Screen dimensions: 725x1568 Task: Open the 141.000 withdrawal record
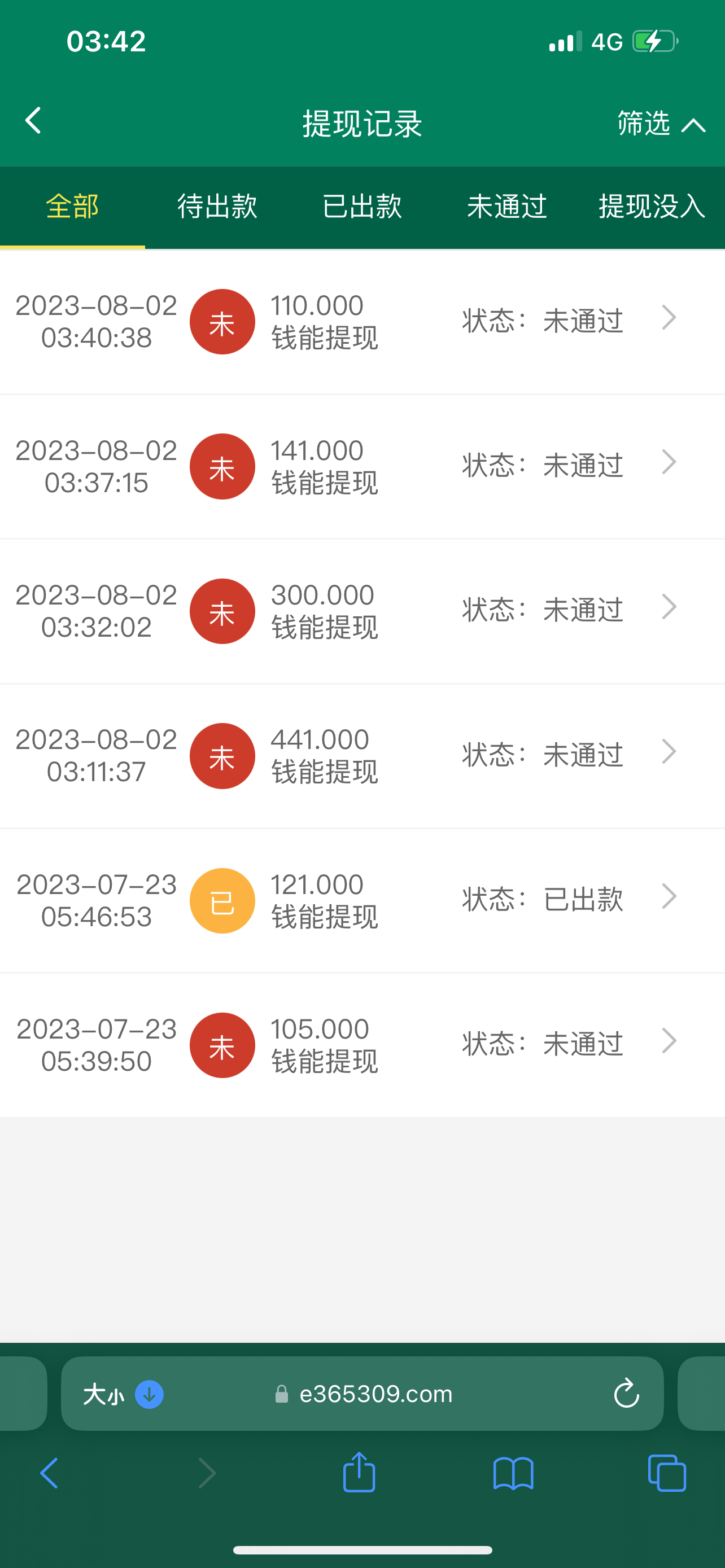point(362,466)
